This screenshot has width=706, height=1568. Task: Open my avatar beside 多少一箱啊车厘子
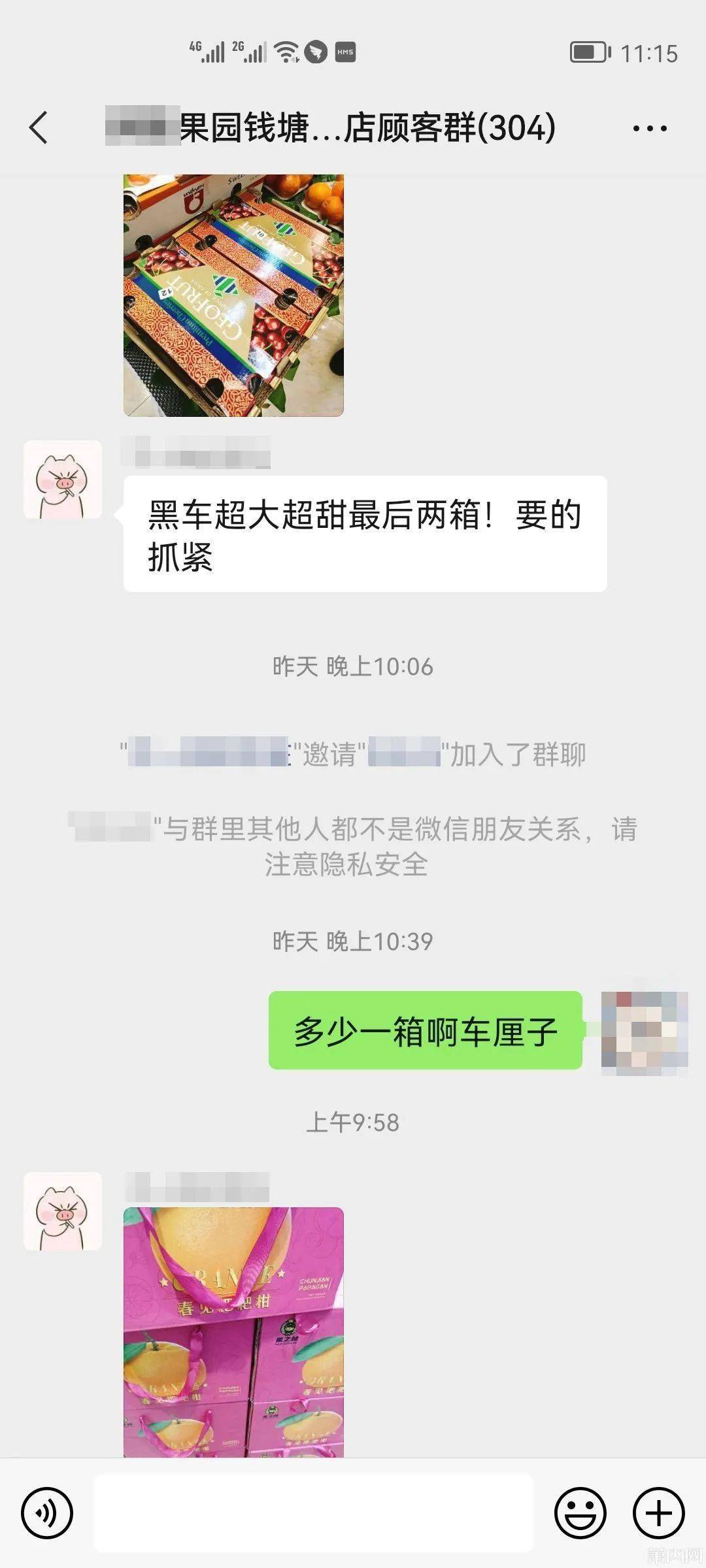click(644, 1032)
